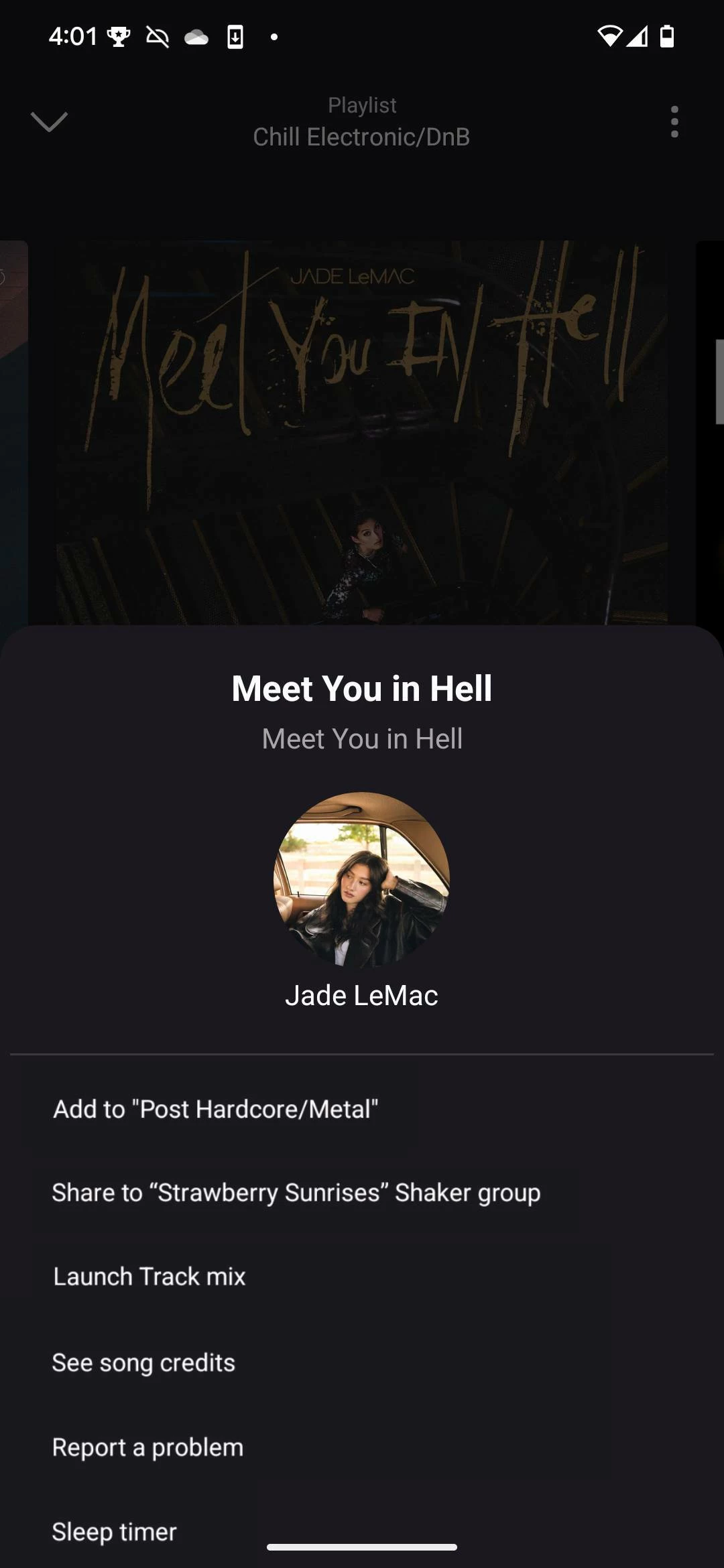Open the three-dot overflow menu

[x=674, y=122]
